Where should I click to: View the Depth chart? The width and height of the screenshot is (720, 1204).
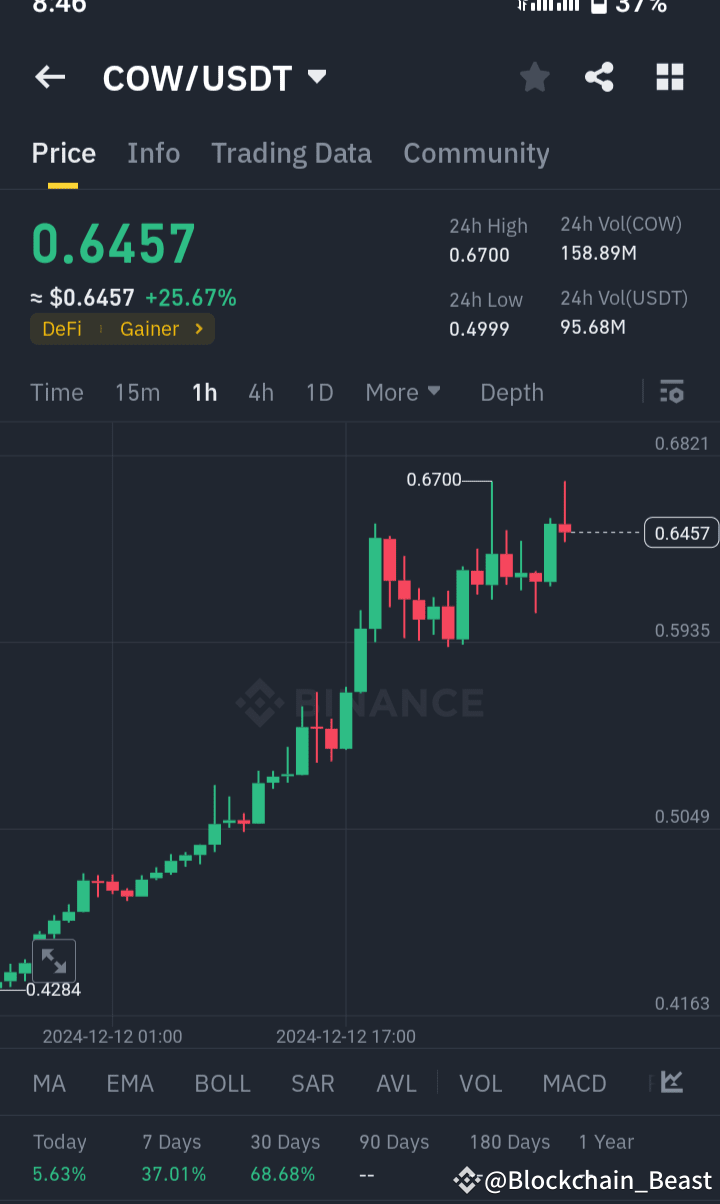click(x=511, y=392)
